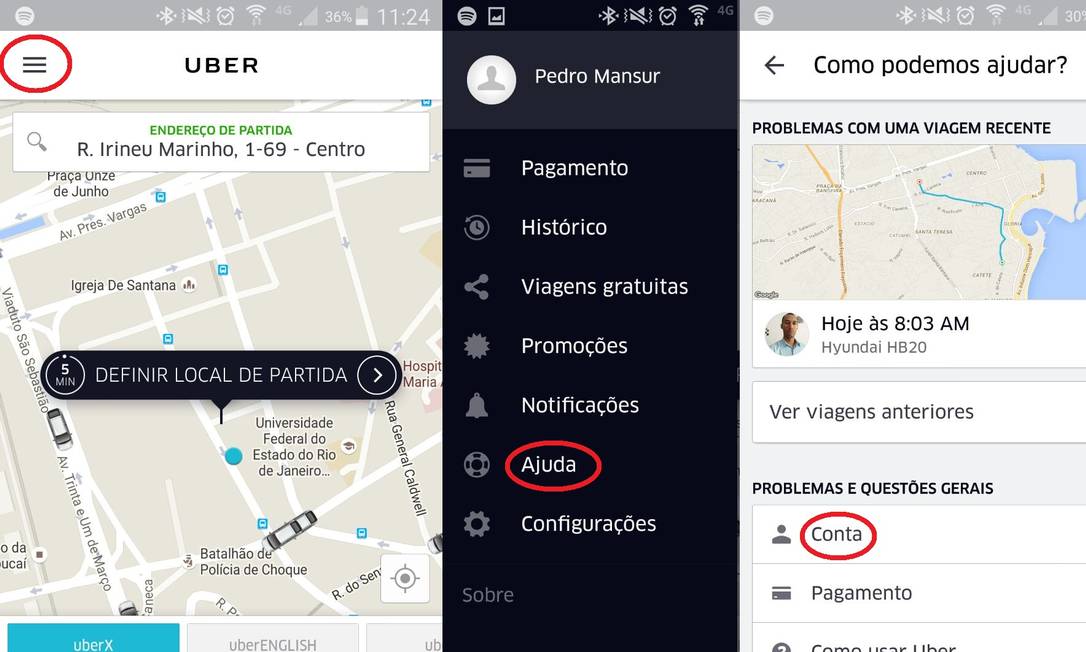Open Promoções in the drawer
This screenshot has height=652, width=1086.
click(573, 346)
